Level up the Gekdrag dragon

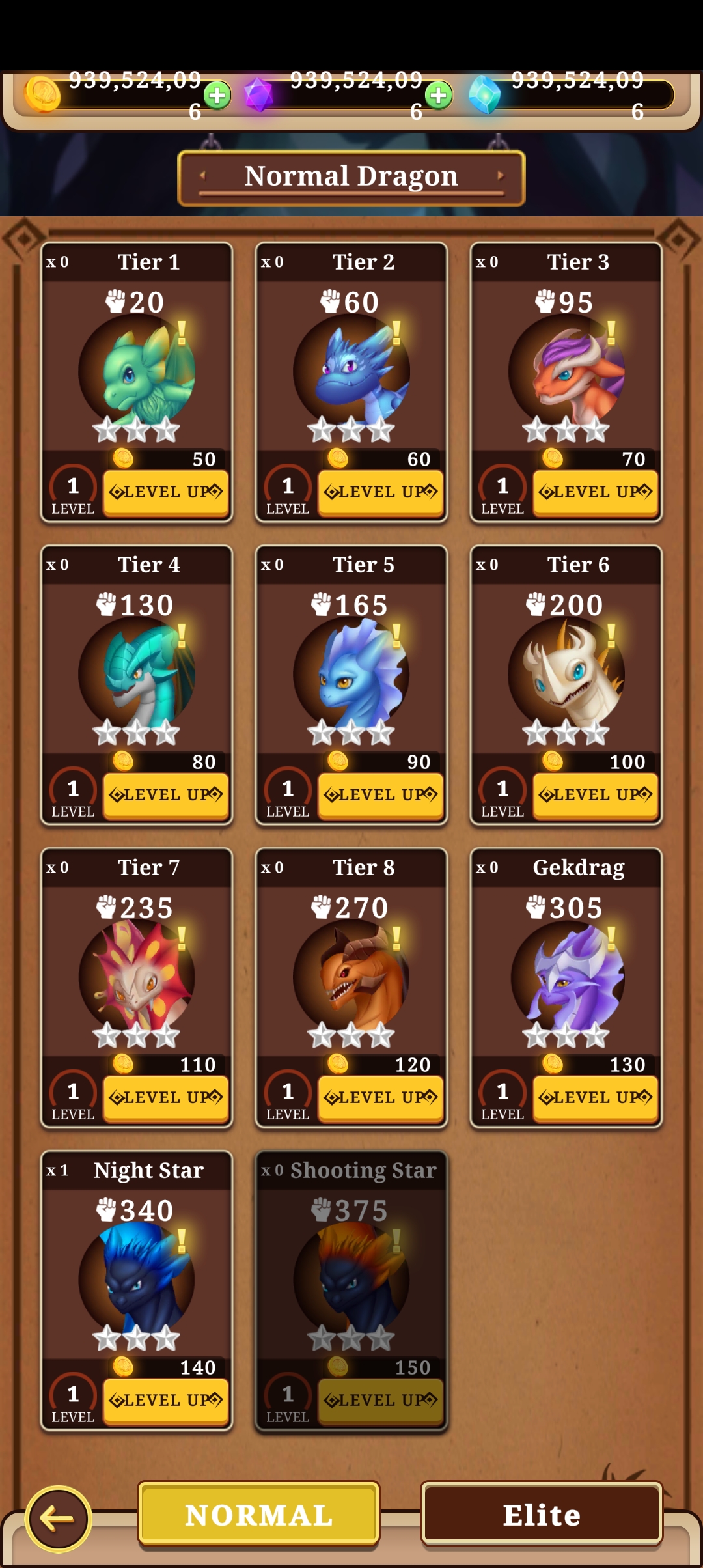tap(596, 1098)
